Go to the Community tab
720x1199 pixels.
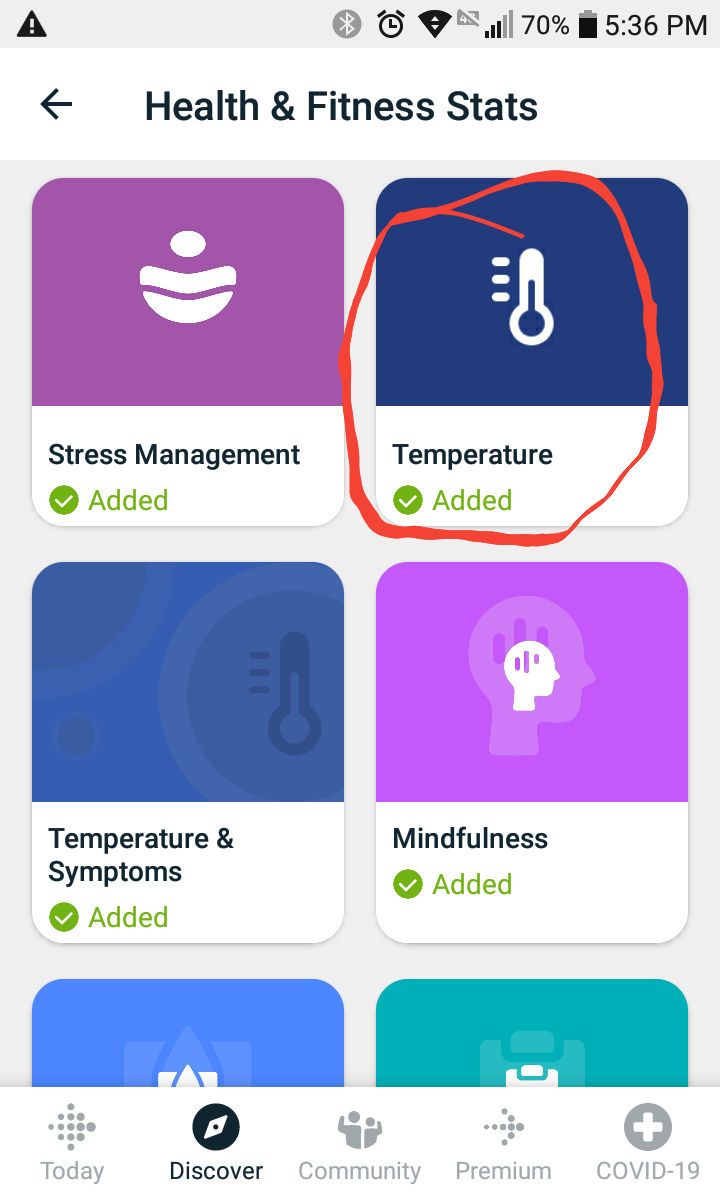pos(360,1145)
